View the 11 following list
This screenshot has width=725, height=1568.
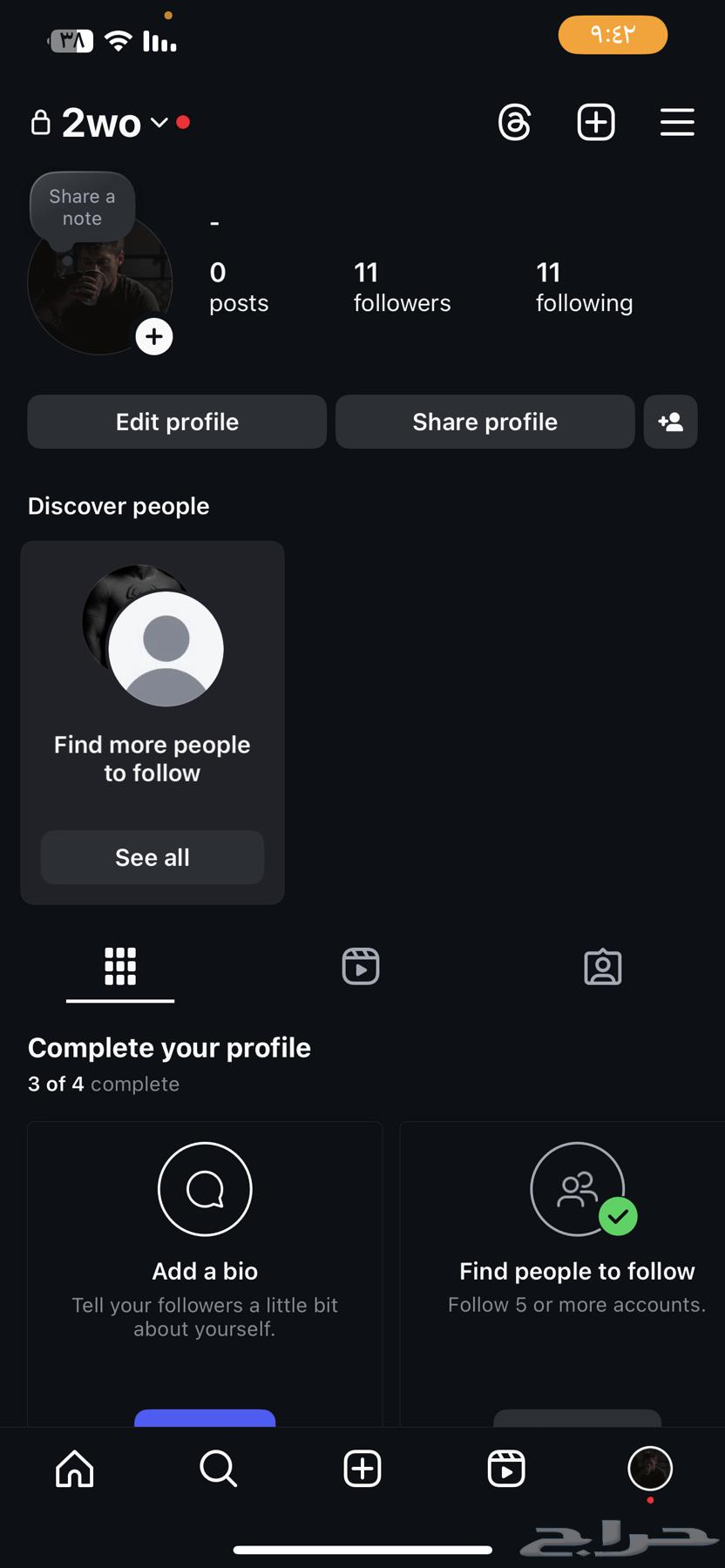[x=584, y=287]
